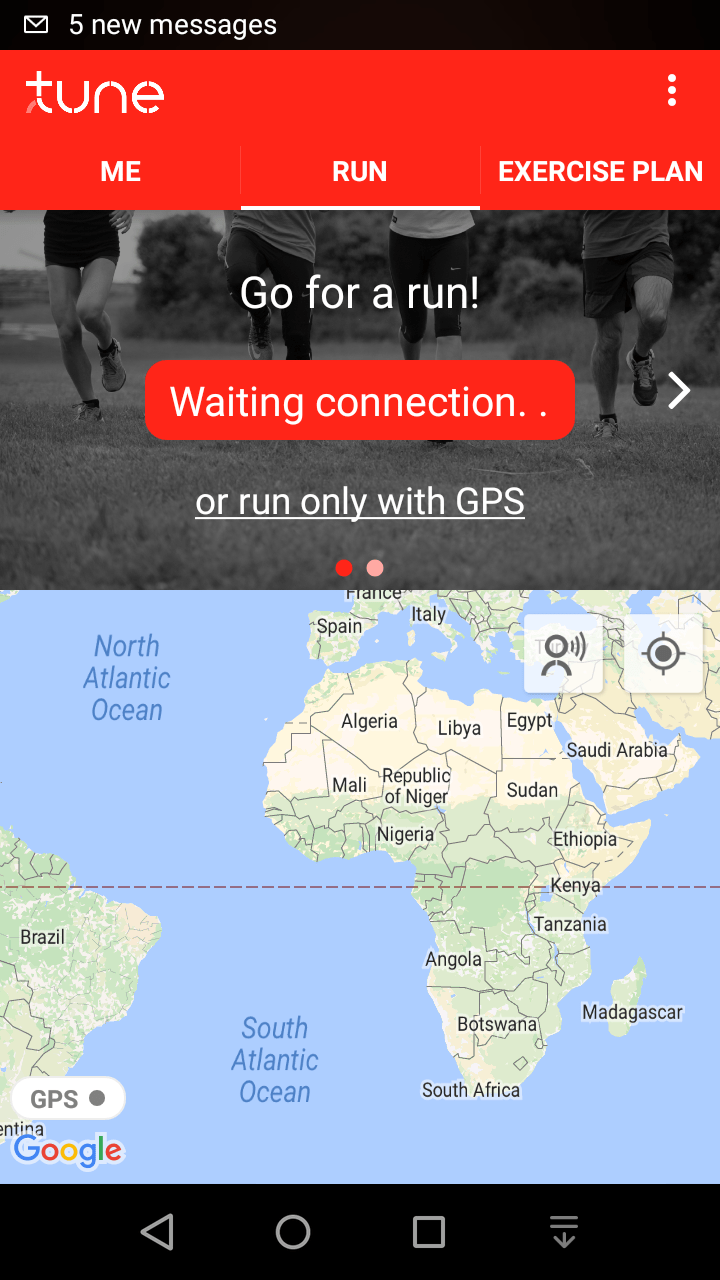720x1280 pixels.
Task: Tap the GPS status chip
Action: [x=68, y=1099]
